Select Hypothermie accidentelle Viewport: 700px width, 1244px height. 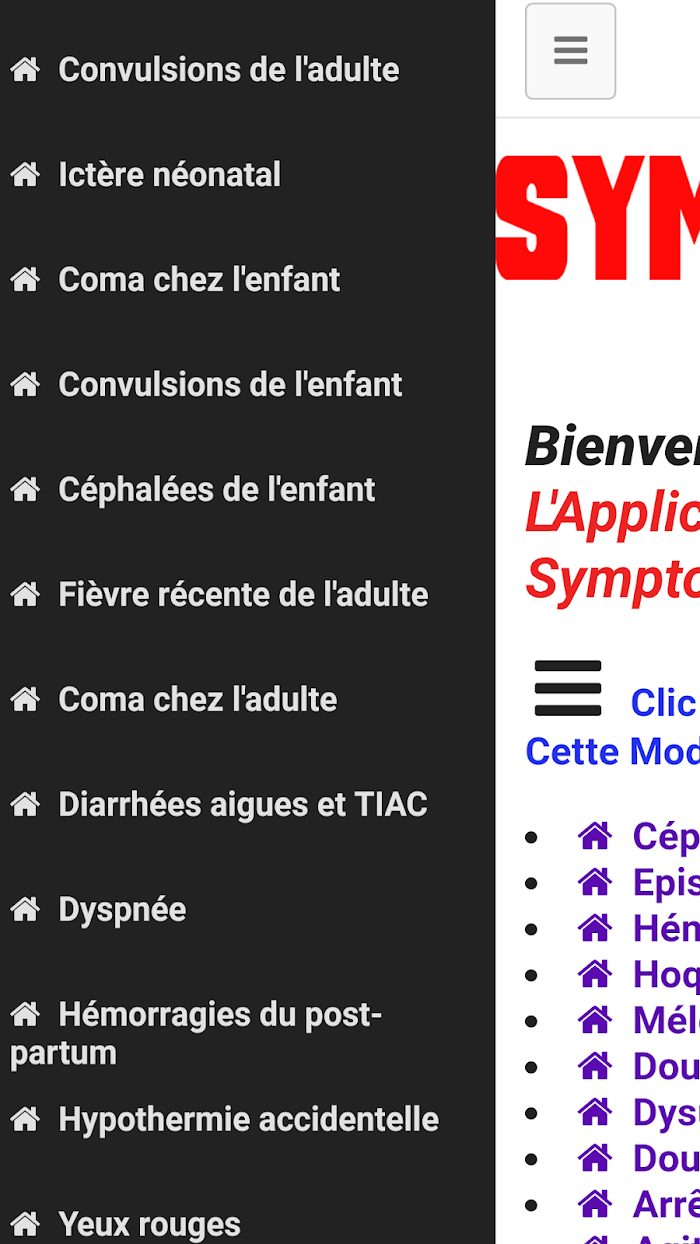(248, 1120)
